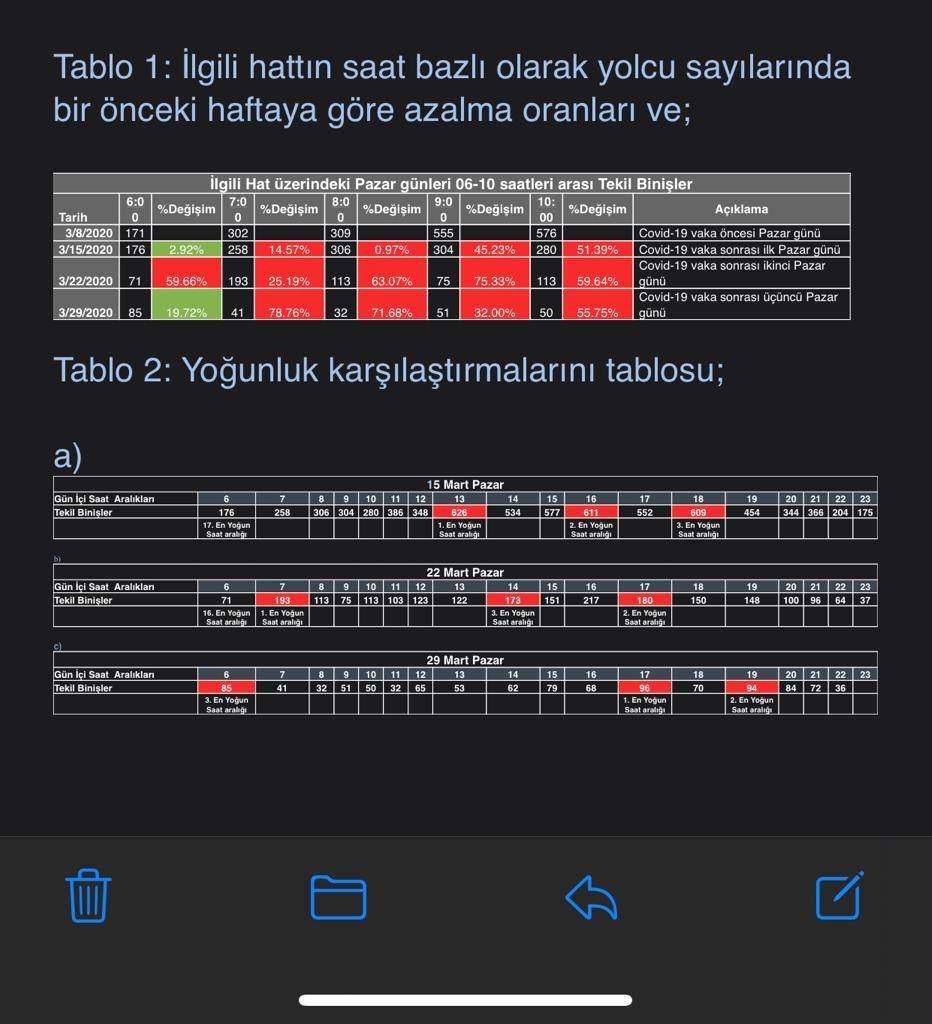Move the message to a folder

[338, 896]
